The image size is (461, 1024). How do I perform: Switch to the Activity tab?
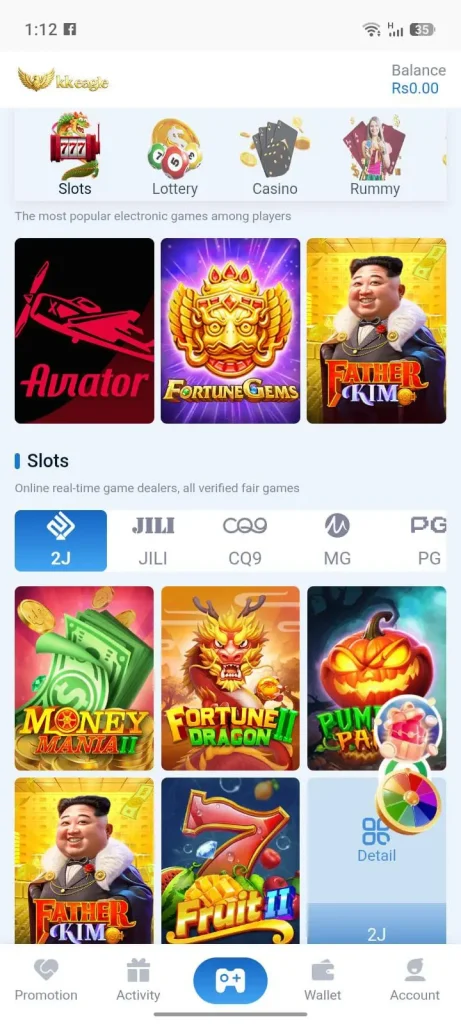pos(138,980)
